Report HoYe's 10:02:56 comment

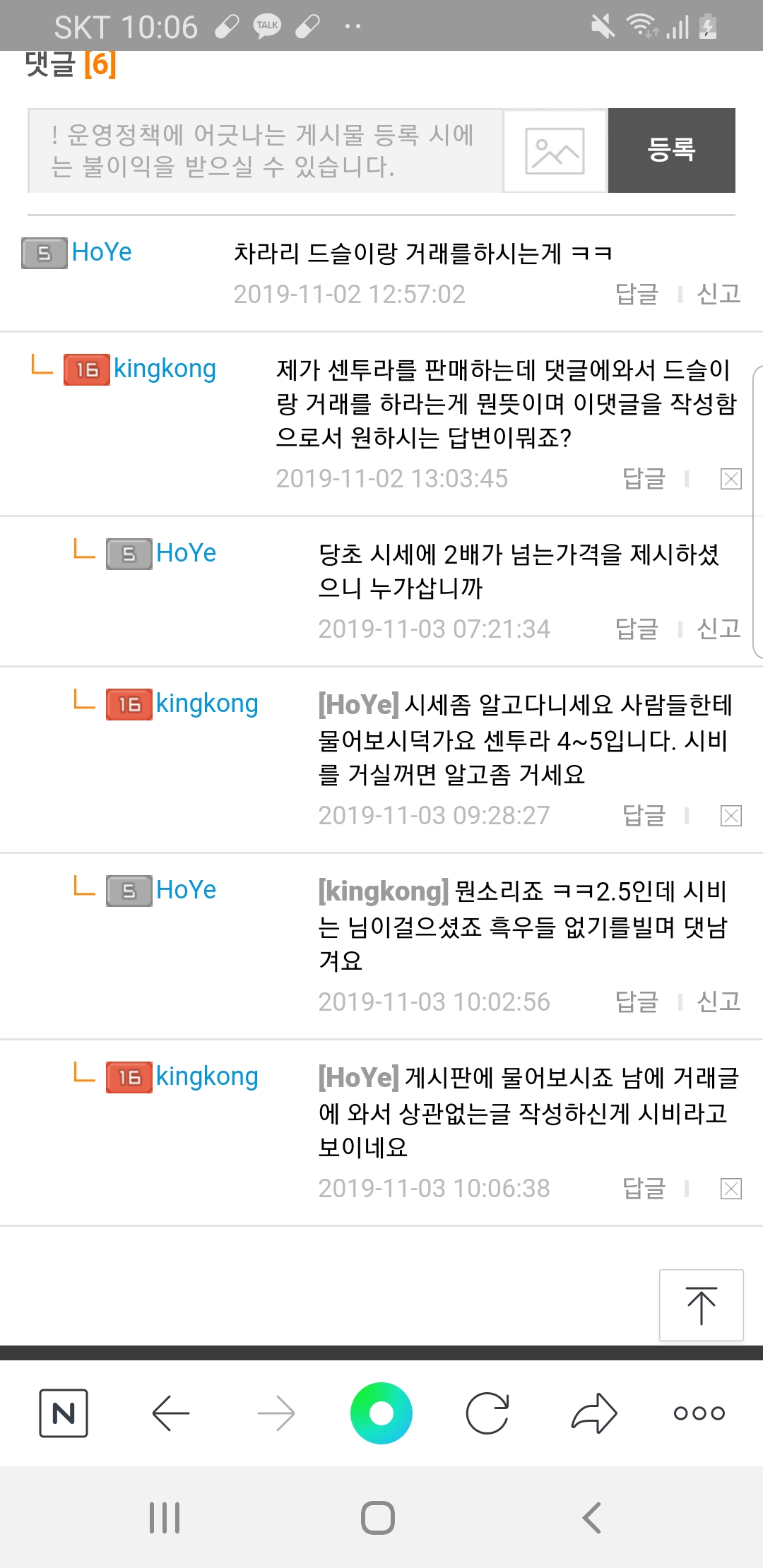pyautogui.click(x=718, y=1002)
